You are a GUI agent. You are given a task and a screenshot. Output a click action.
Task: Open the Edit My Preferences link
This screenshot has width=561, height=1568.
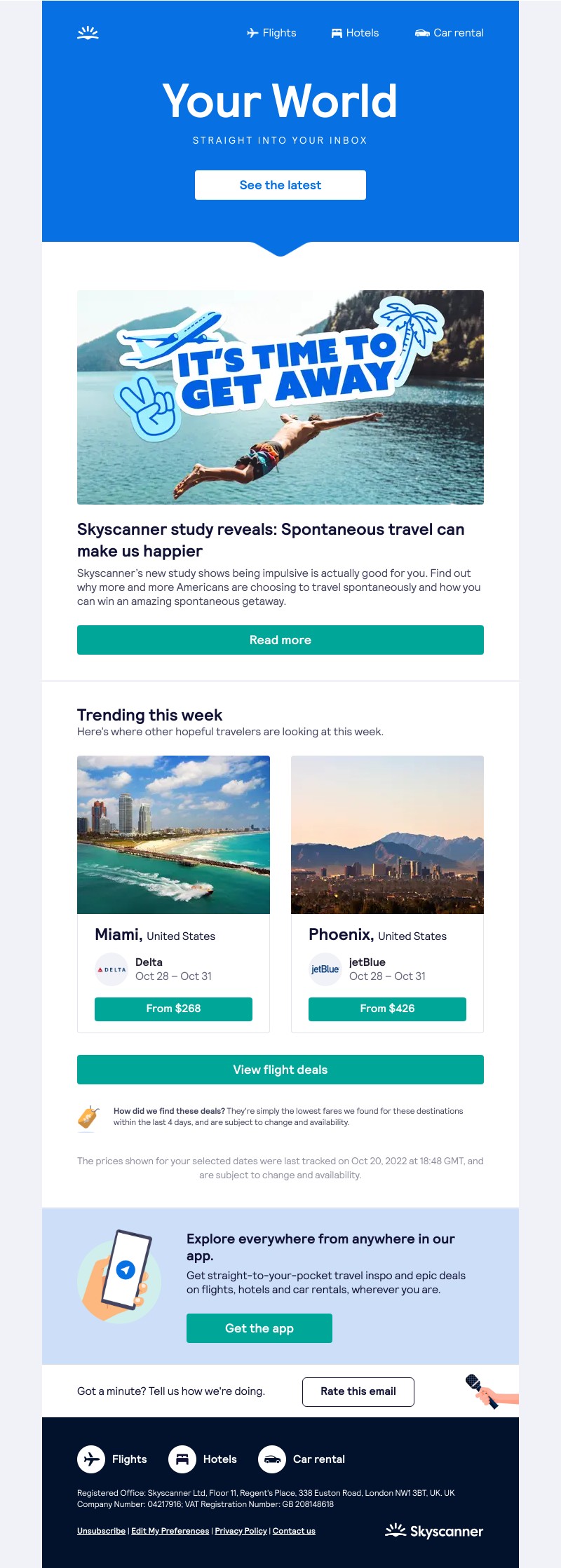pos(170,1531)
